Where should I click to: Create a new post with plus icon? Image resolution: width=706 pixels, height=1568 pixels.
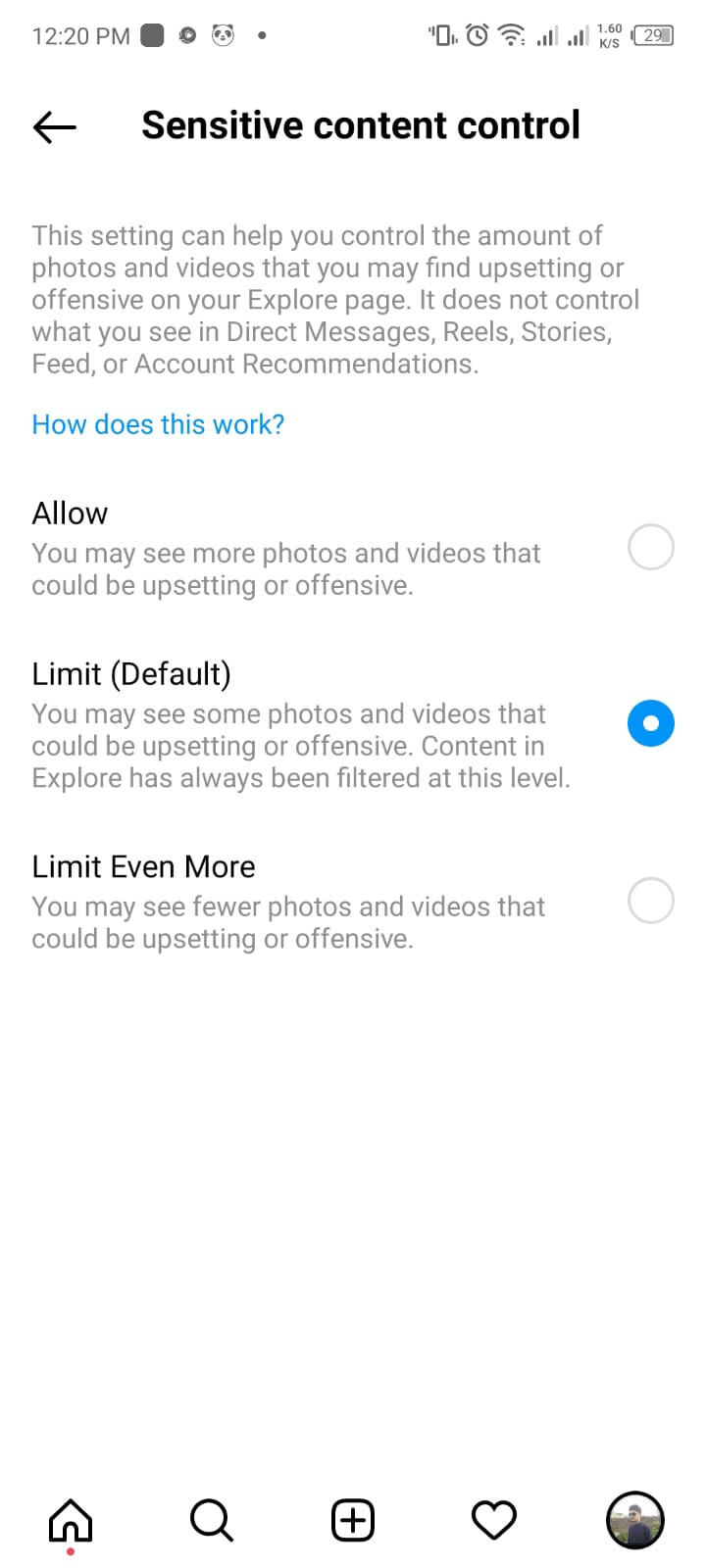click(353, 1521)
